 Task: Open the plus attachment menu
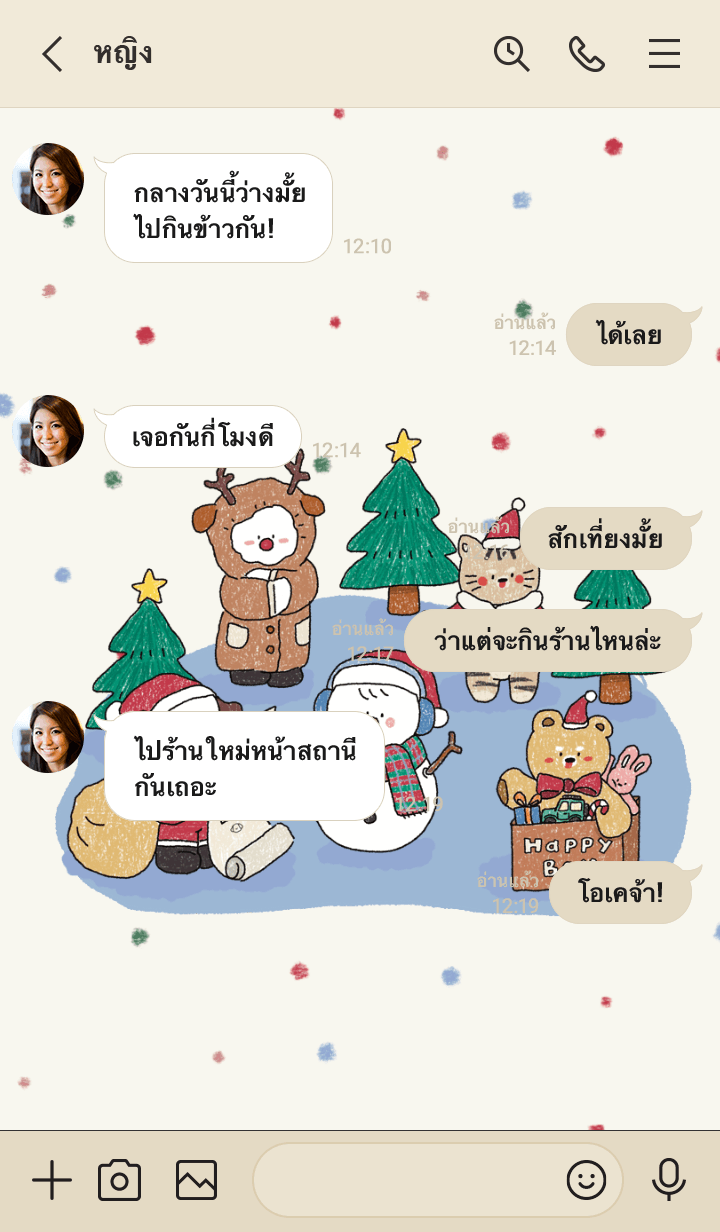tap(52, 1181)
